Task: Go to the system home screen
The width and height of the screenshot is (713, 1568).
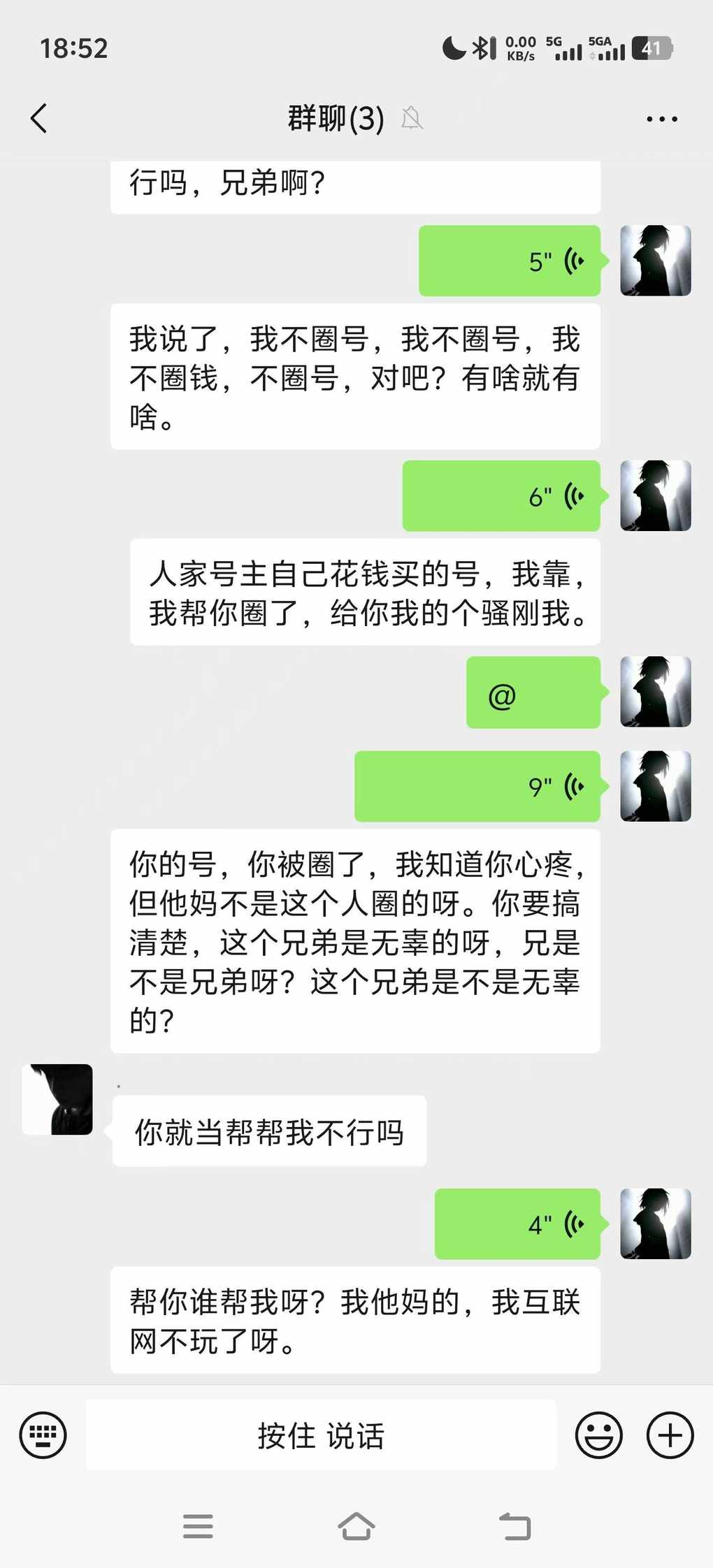Action: click(x=356, y=1526)
